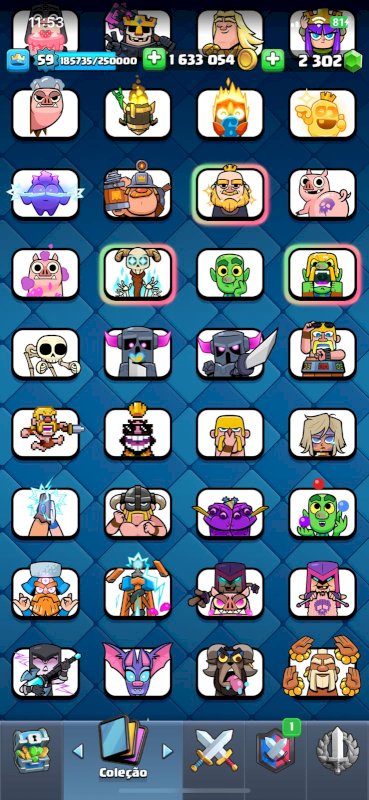Select the skeleton skull emote
Viewport: 369px width, 800px height.
(x=46, y=353)
